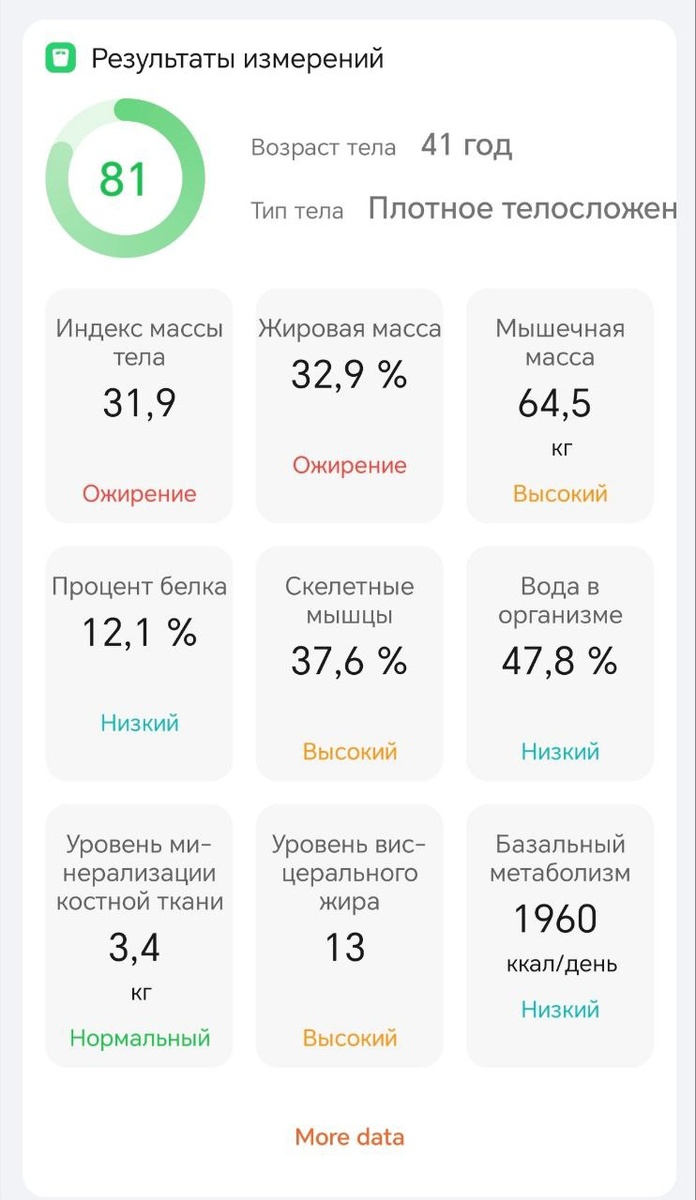
Task: Open the bone mineralization card (костной ткани)
Action: pyautogui.click(x=139, y=936)
